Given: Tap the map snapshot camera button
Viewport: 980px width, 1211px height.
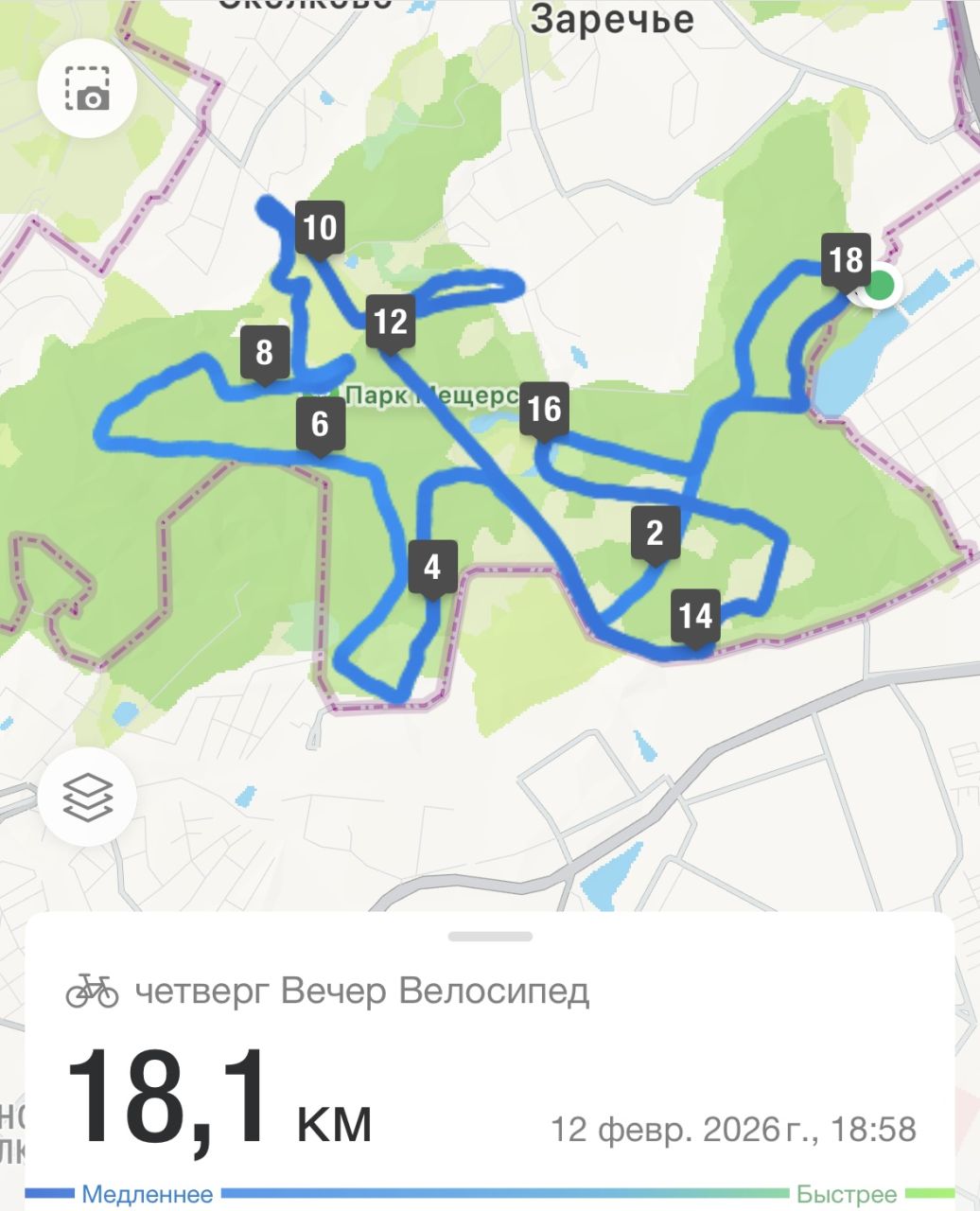Looking at the screenshot, I should click(87, 90).
